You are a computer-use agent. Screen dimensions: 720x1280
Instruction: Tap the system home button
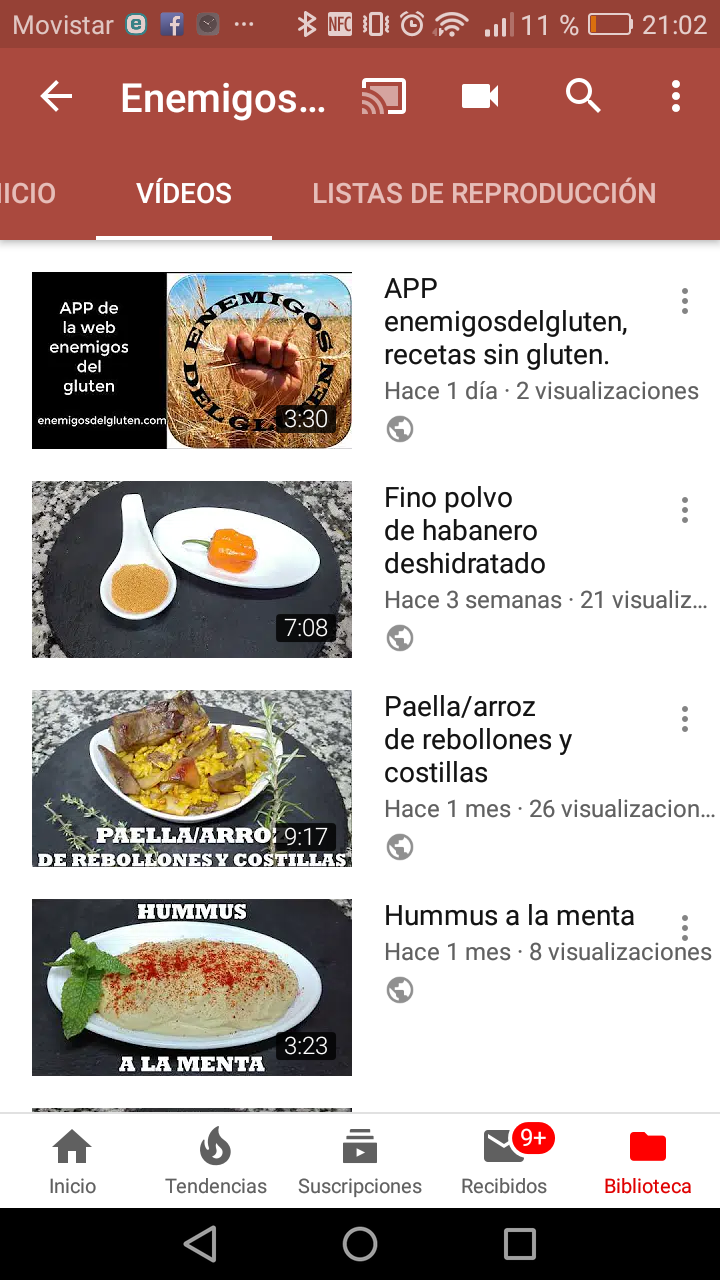tap(360, 1244)
